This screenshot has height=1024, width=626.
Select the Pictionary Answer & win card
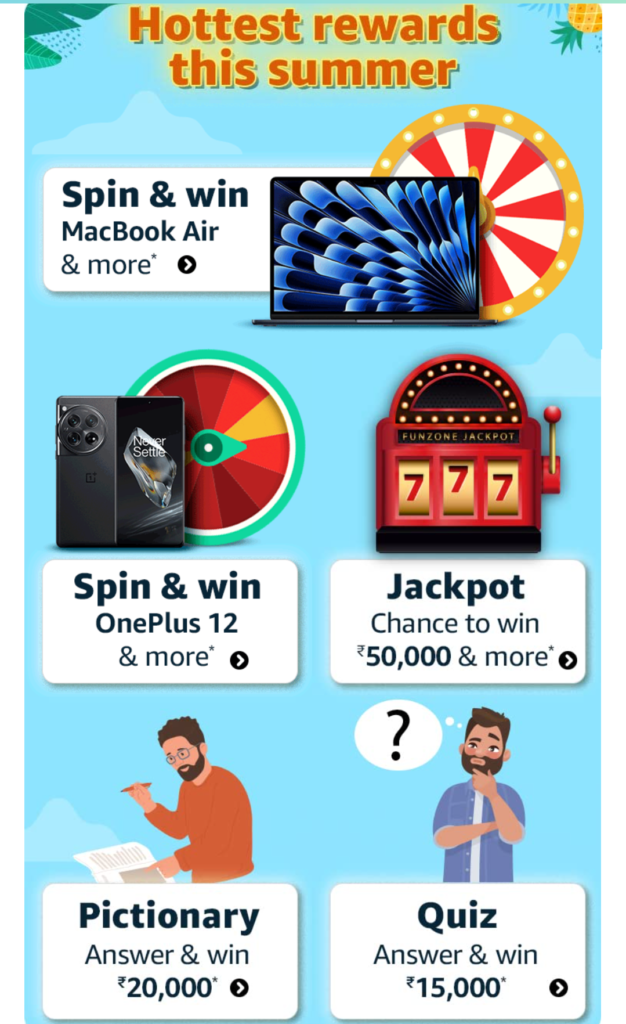pos(170,950)
